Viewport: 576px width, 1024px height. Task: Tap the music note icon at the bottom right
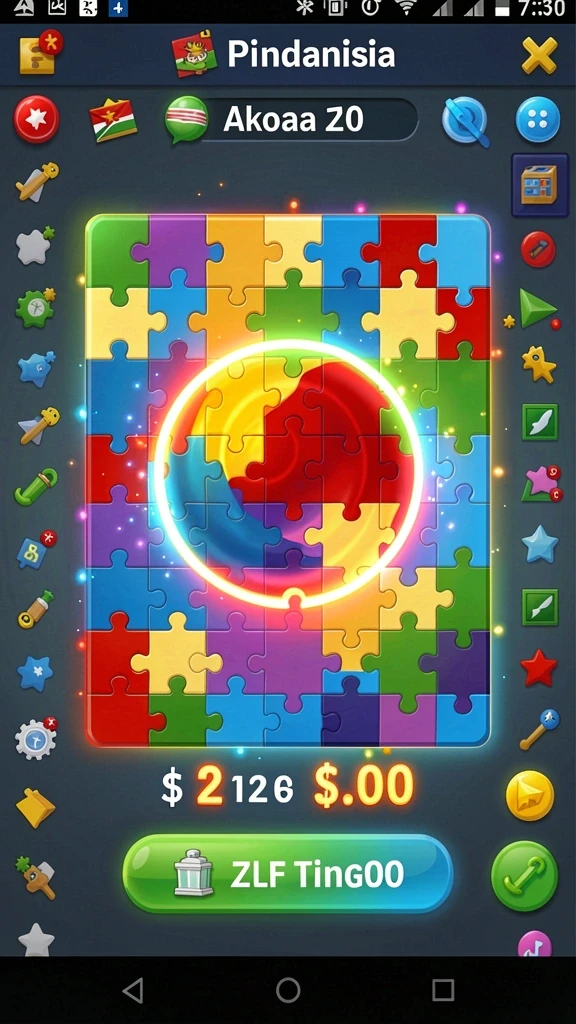[x=535, y=944]
